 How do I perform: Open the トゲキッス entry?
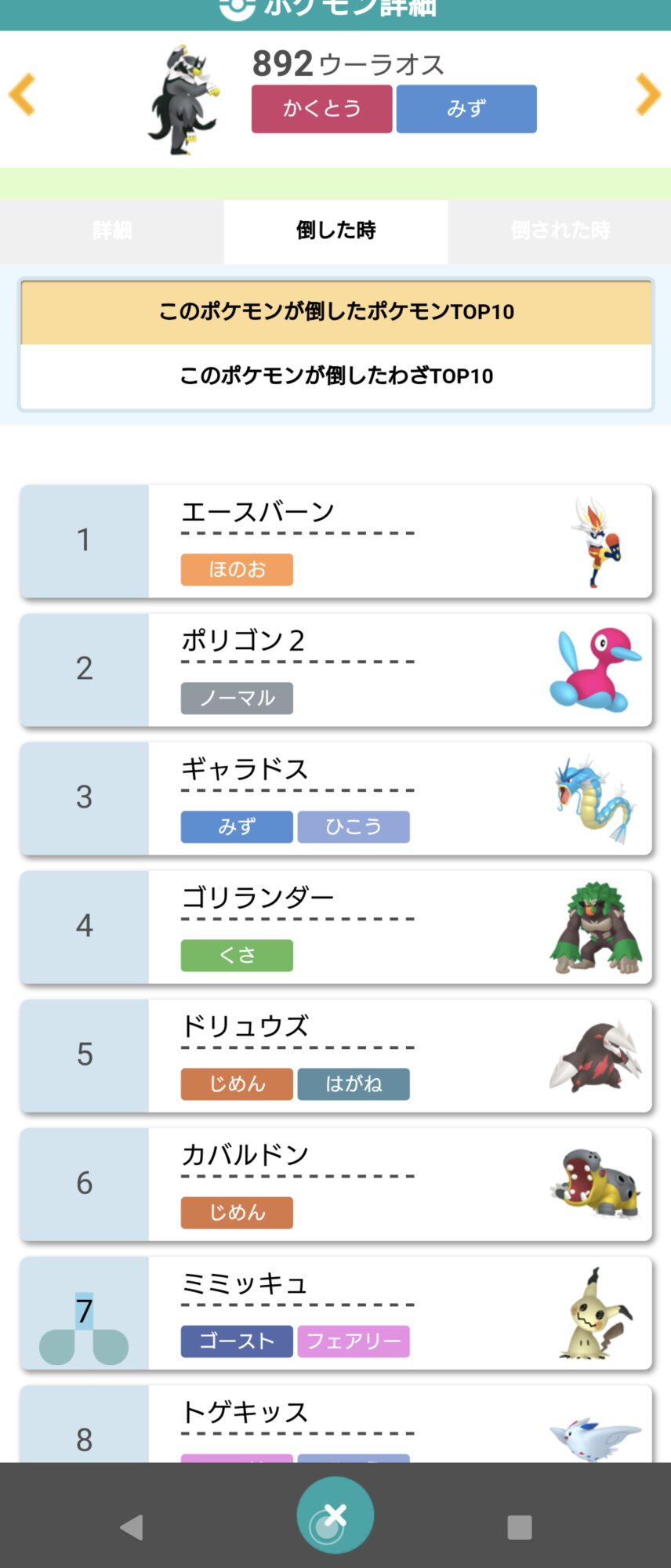(x=336, y=1424)
